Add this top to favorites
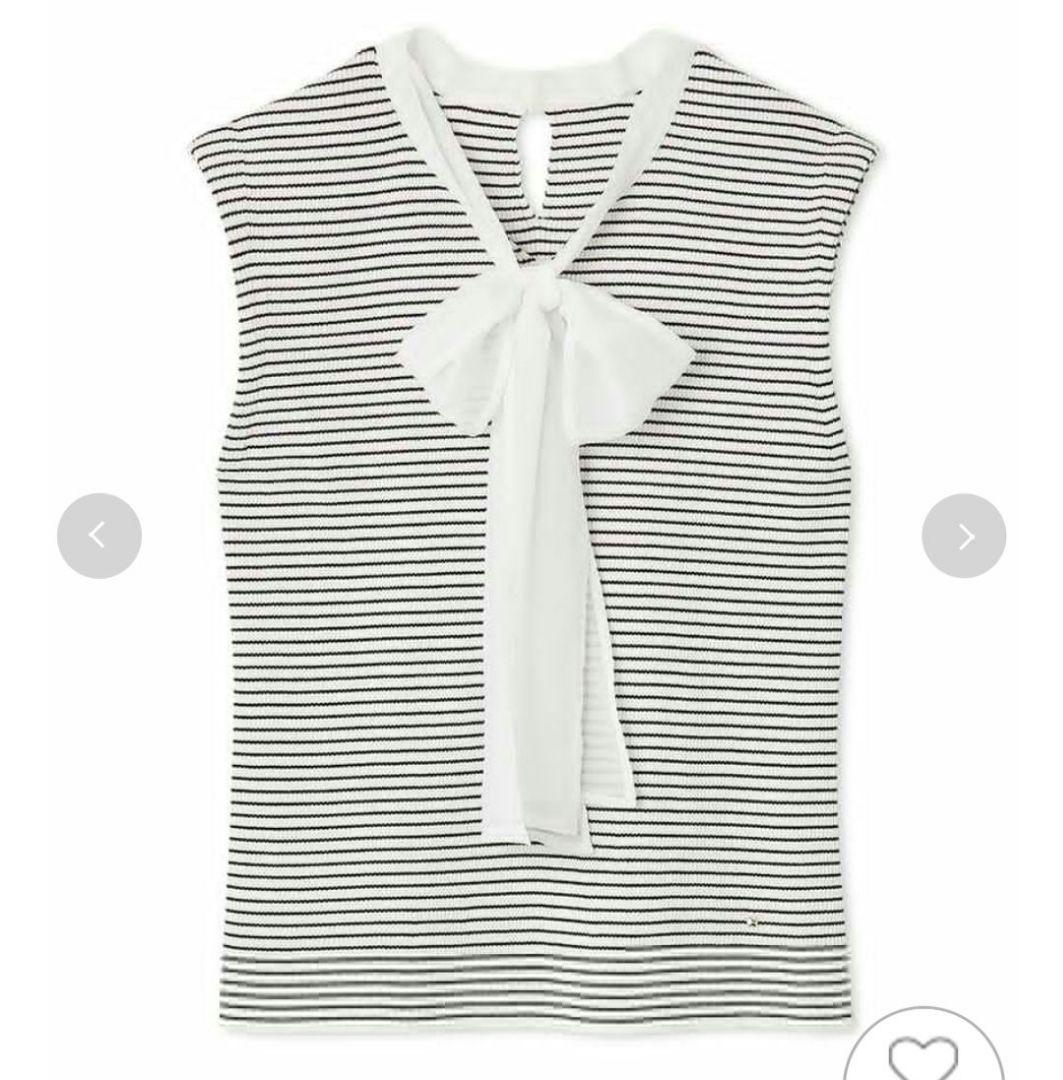1063x1080 pixels. pos(923,1055)
